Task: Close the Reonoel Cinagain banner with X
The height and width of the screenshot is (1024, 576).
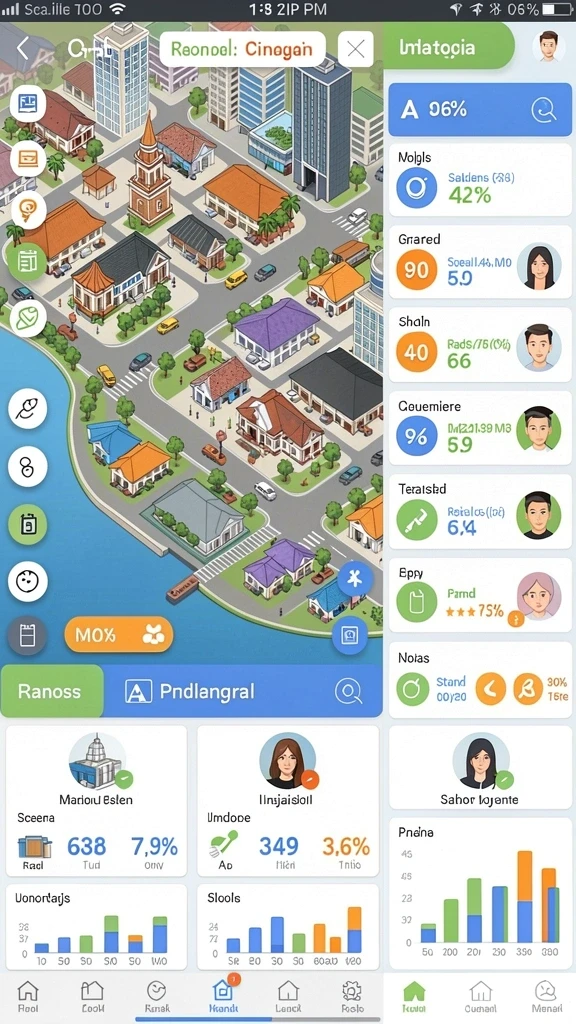Action: pos(356,49)
